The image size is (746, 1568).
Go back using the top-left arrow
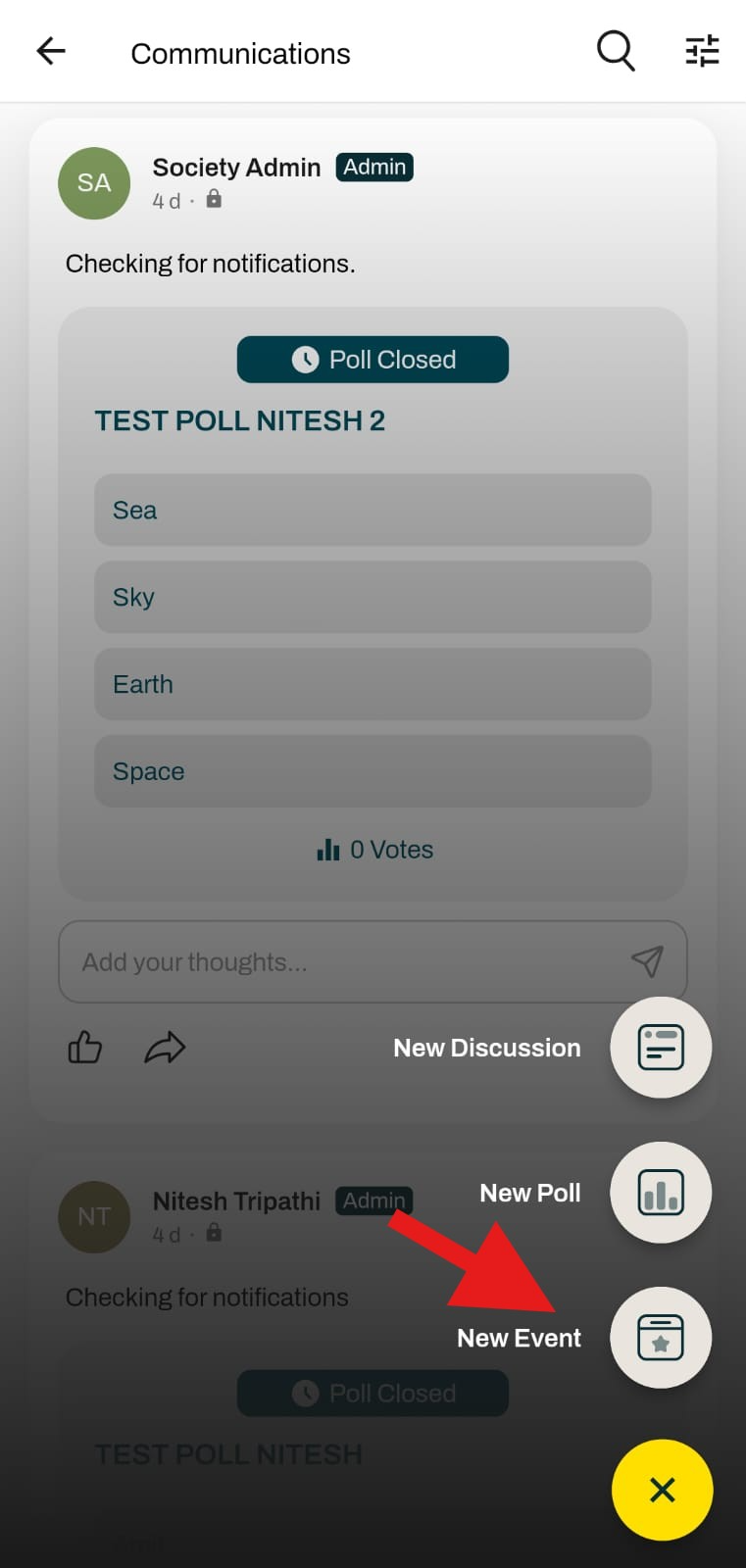pyautogui.click(x=51, y=51)
